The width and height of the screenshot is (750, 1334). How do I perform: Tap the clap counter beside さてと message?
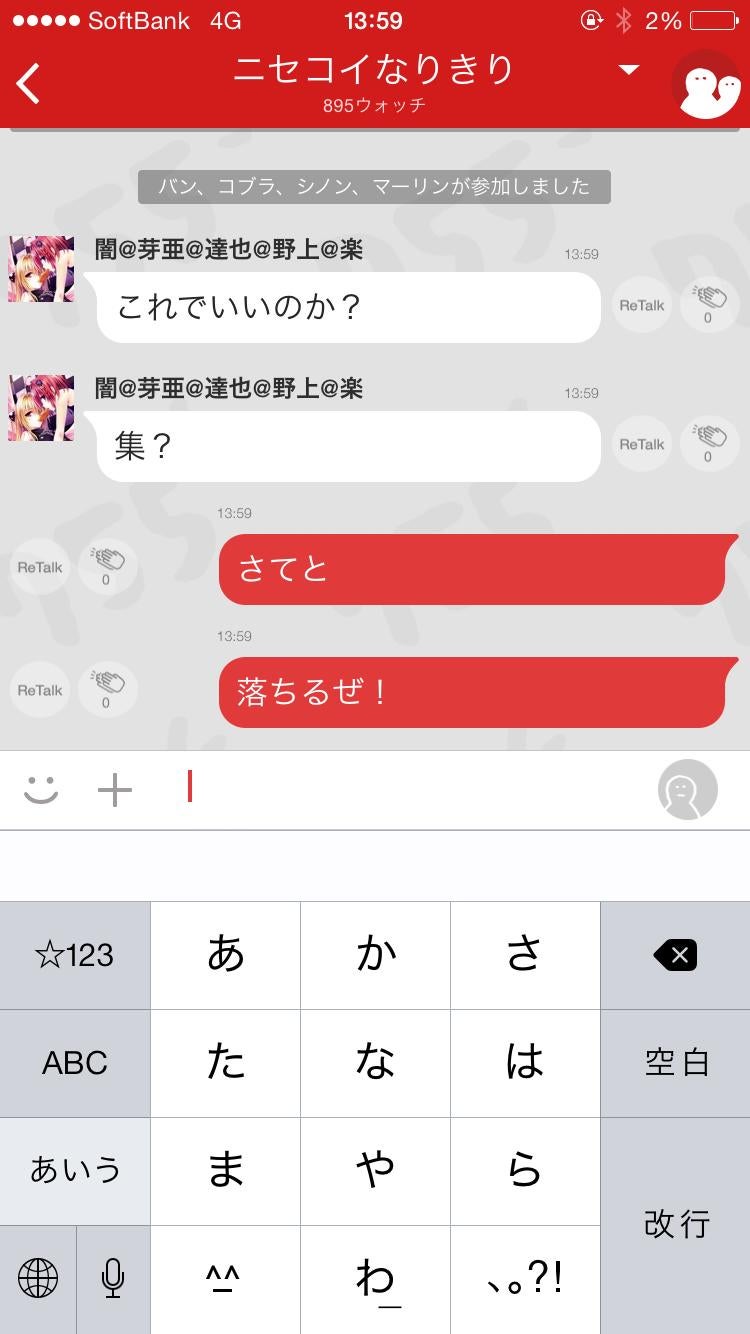click(x=107, y=566)
